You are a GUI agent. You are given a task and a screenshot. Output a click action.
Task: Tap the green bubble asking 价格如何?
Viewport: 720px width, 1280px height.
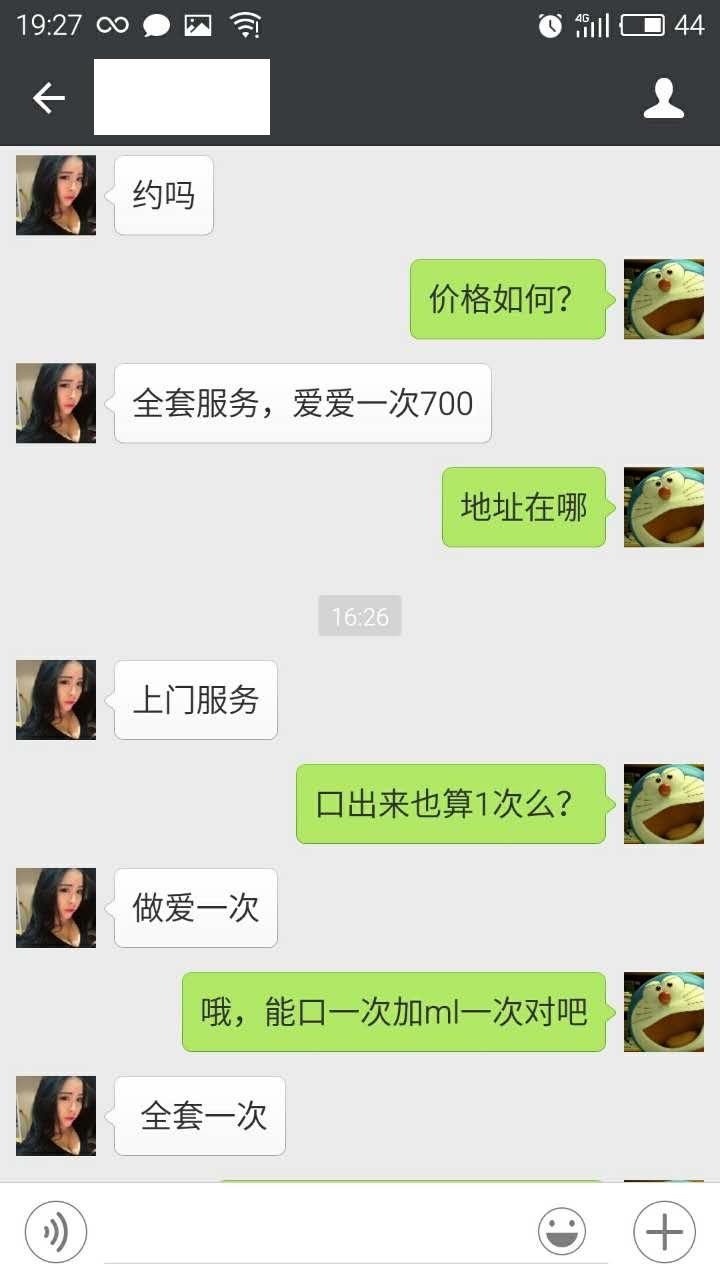(x=507, y=299)
